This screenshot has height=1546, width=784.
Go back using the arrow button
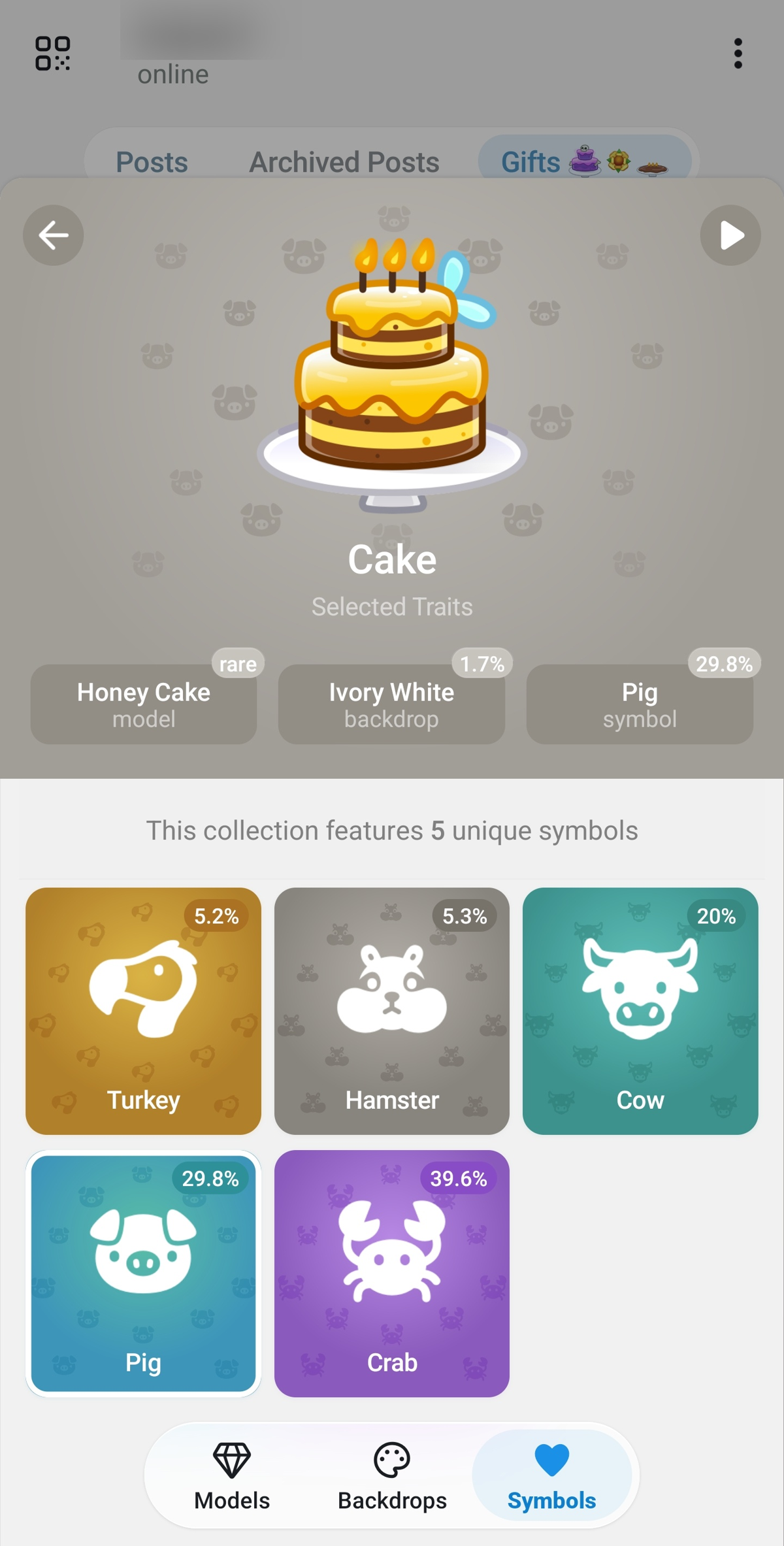[54, 235]
